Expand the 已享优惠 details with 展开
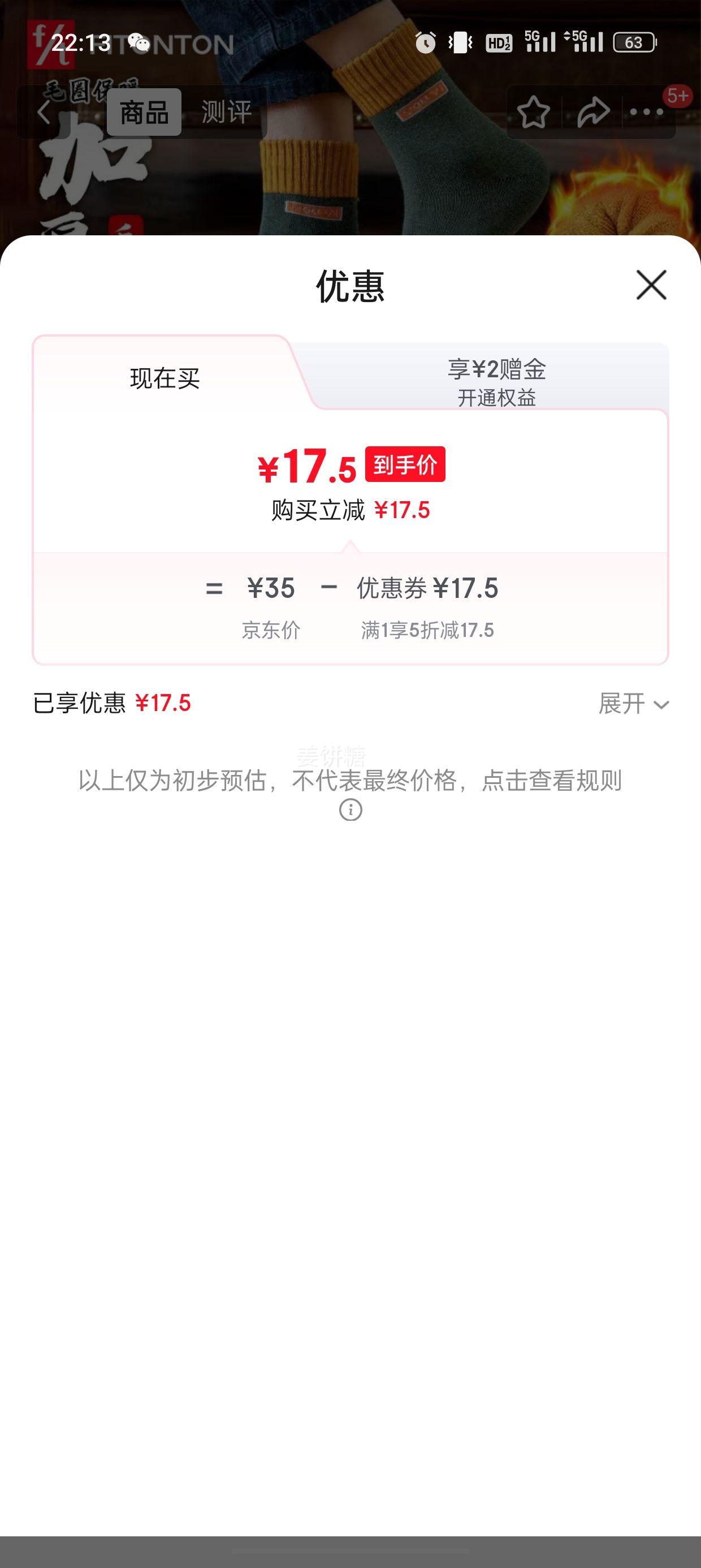This screenshot has width=701, height=1568. pos(633,704)
